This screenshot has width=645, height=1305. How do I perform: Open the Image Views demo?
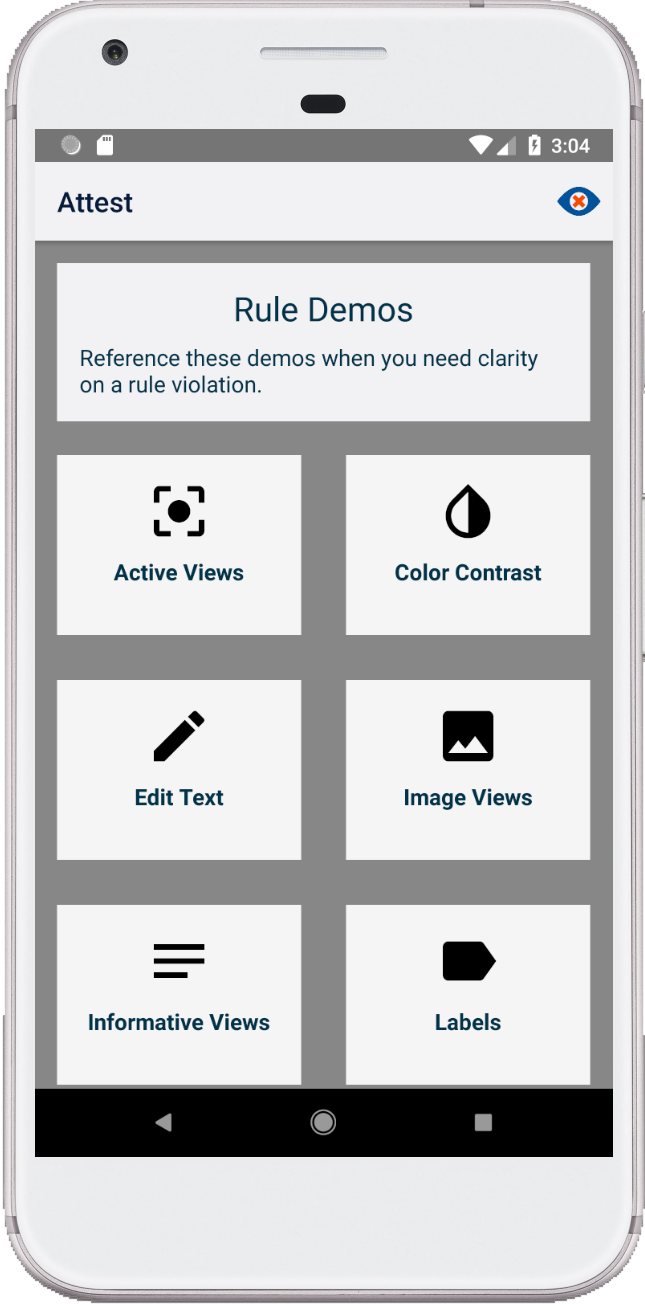[467, 769]
